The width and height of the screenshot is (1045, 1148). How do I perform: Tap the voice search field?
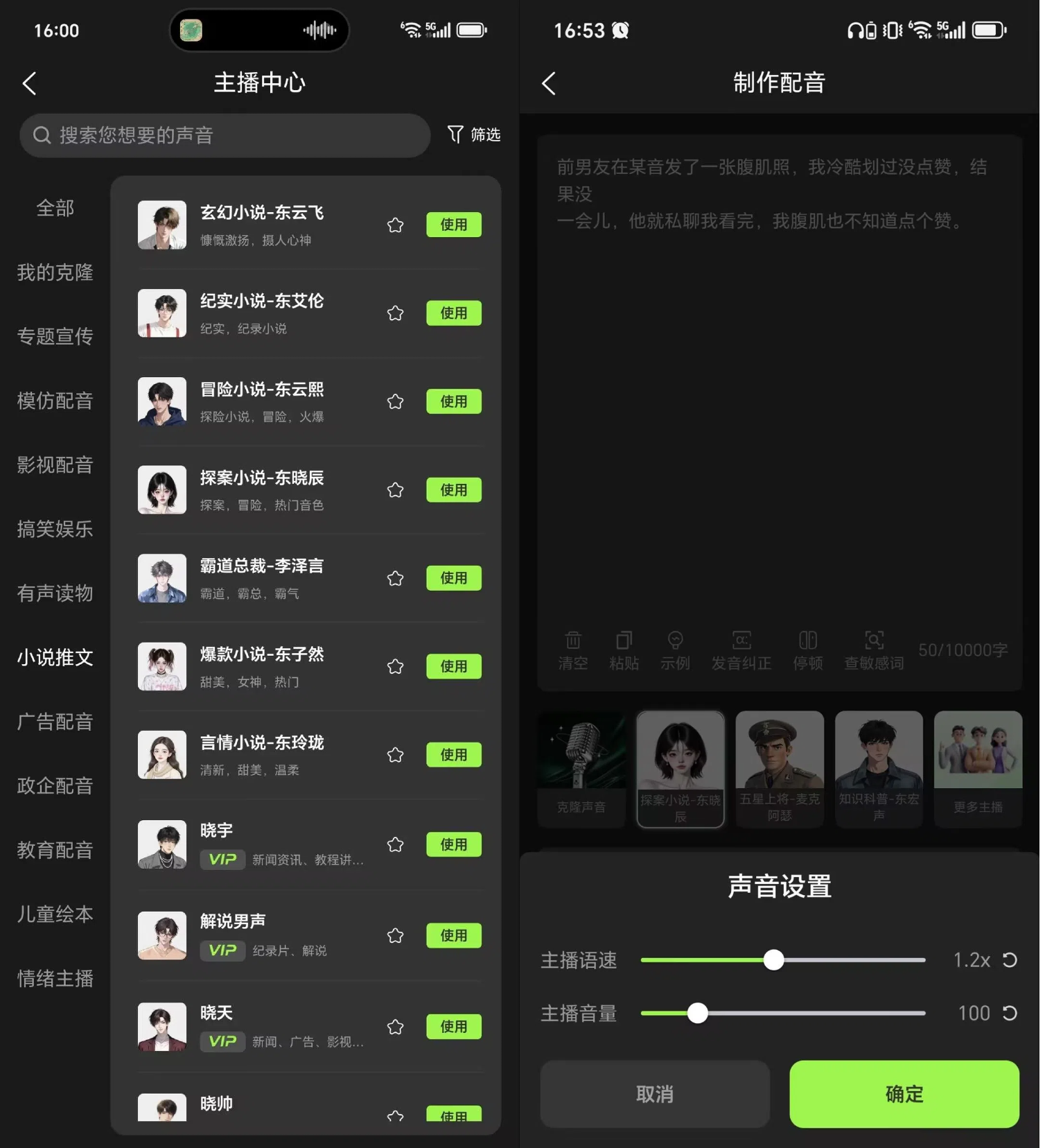(225, 135)
